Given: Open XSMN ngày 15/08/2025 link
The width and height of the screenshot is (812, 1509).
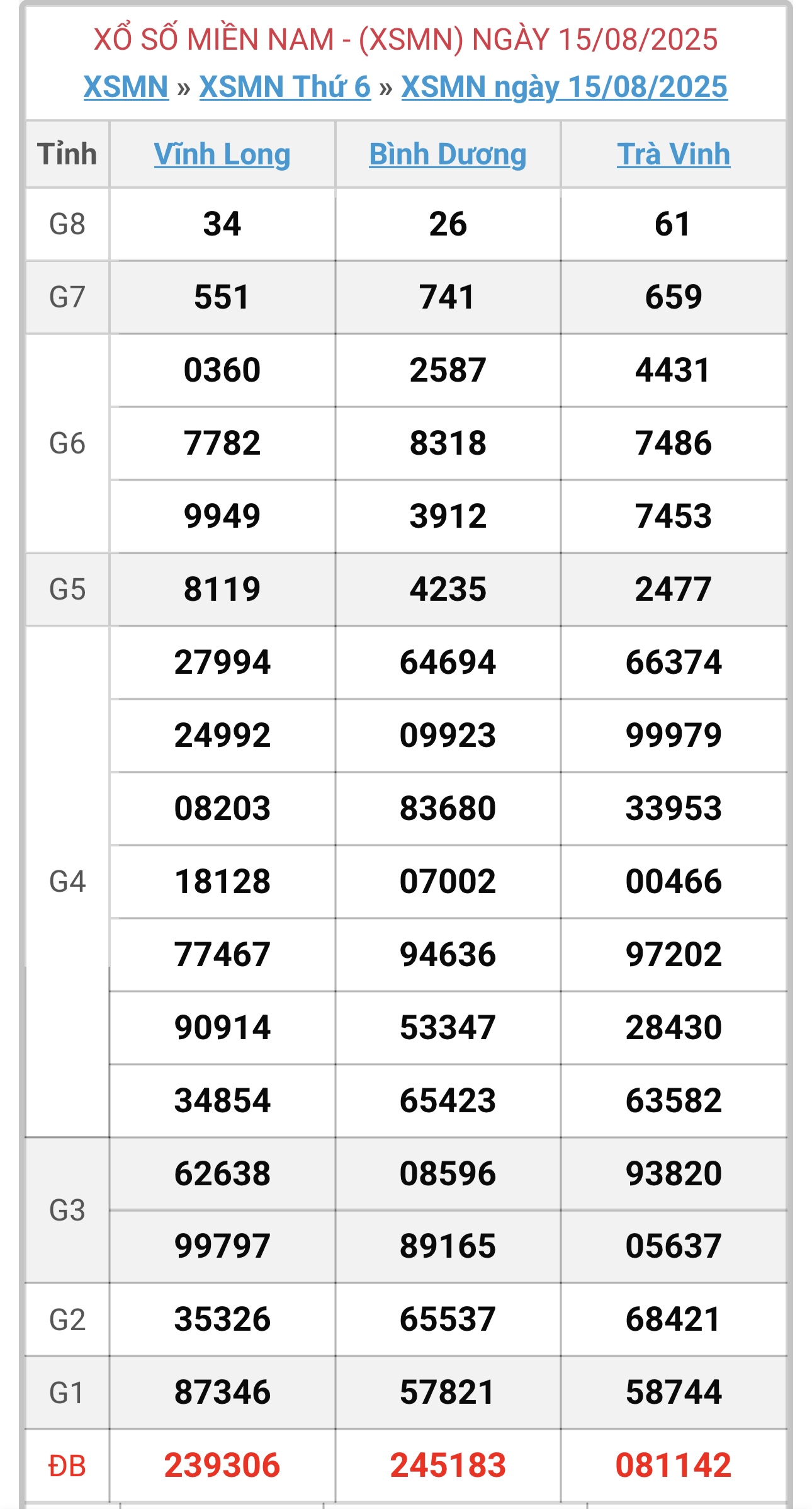Looking at the screenshot, I should point(564,87).
